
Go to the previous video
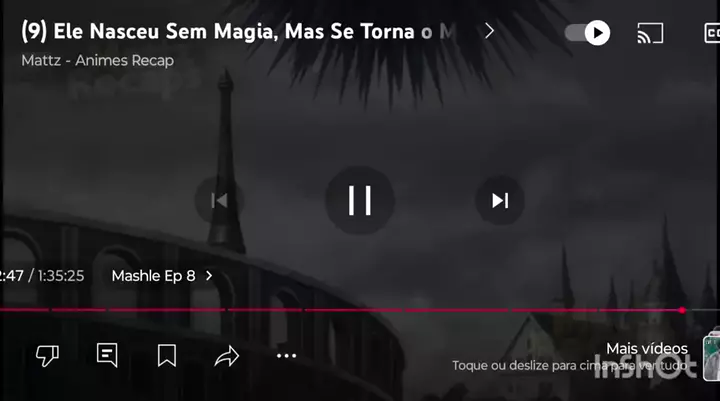coord(219,201)
